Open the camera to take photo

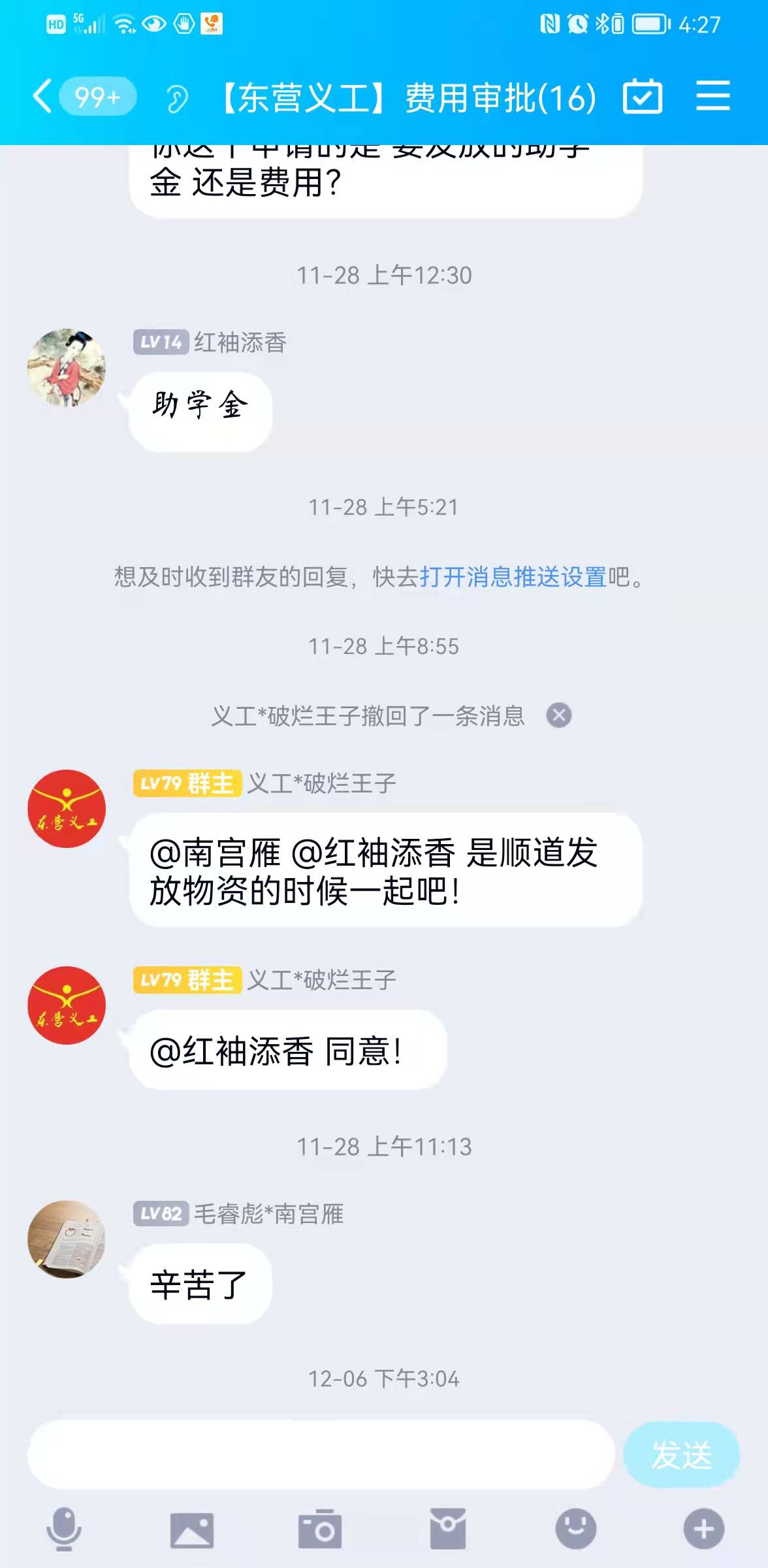click(x=320, y=1529)
